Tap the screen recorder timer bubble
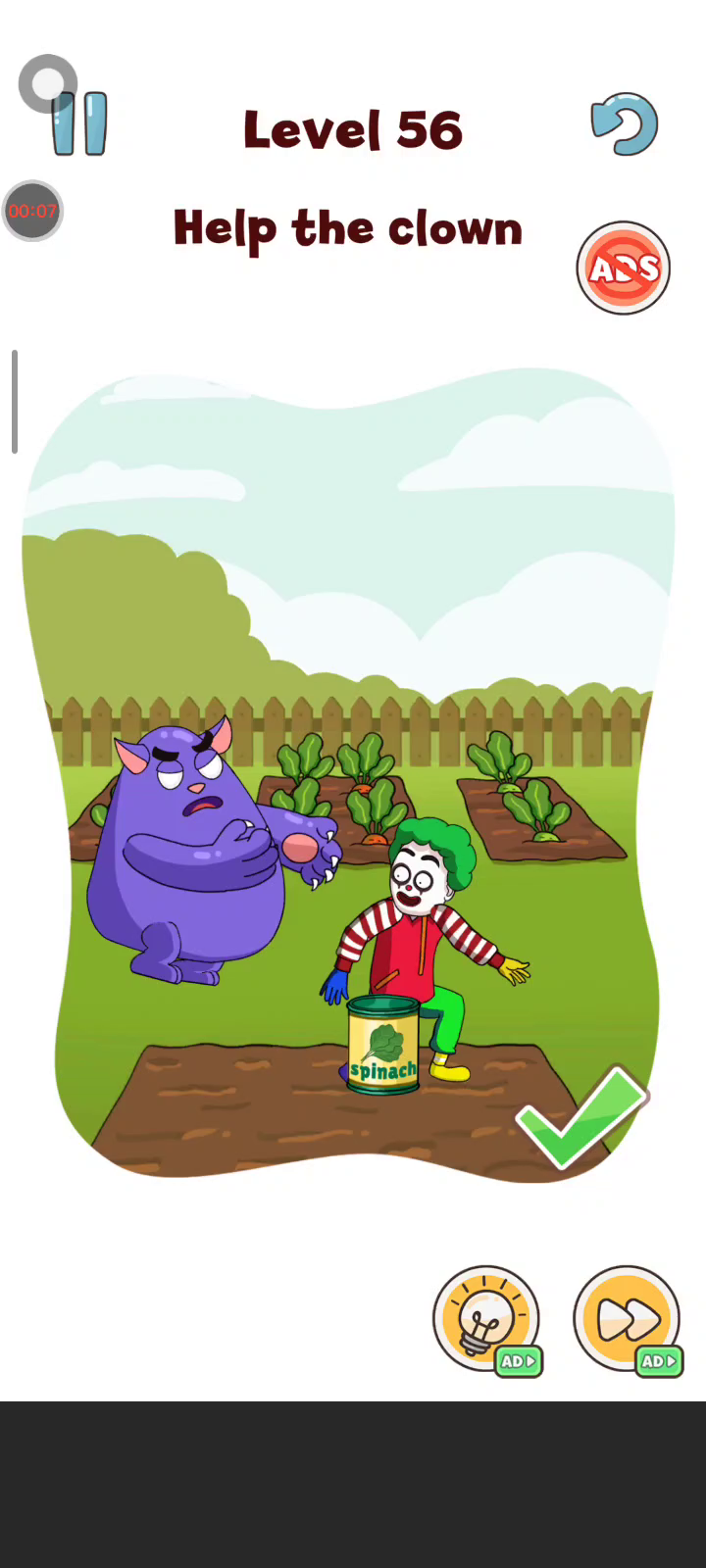This screenshot has width=706, height=1568. coord(32,211)
